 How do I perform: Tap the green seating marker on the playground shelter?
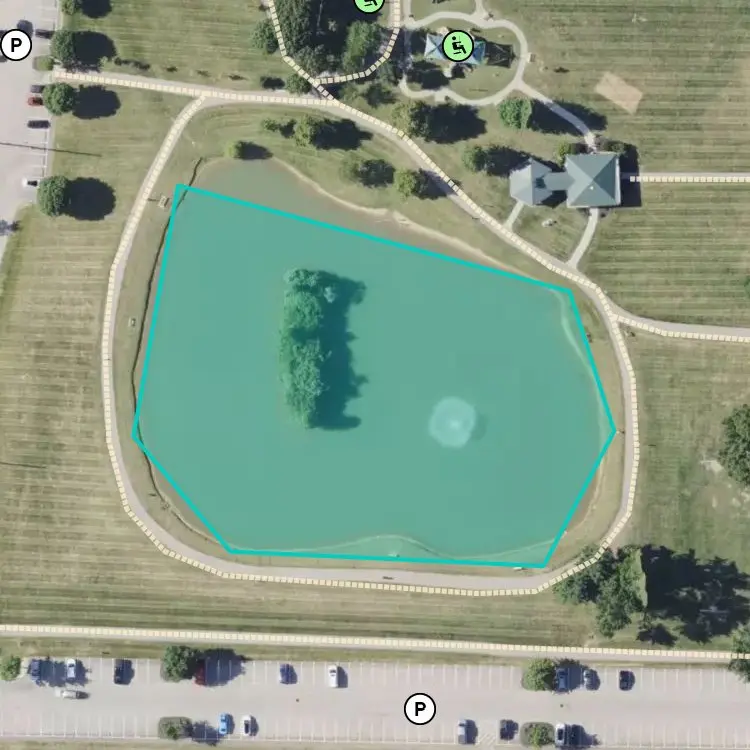pyautogui.click(x=458, y=46)
